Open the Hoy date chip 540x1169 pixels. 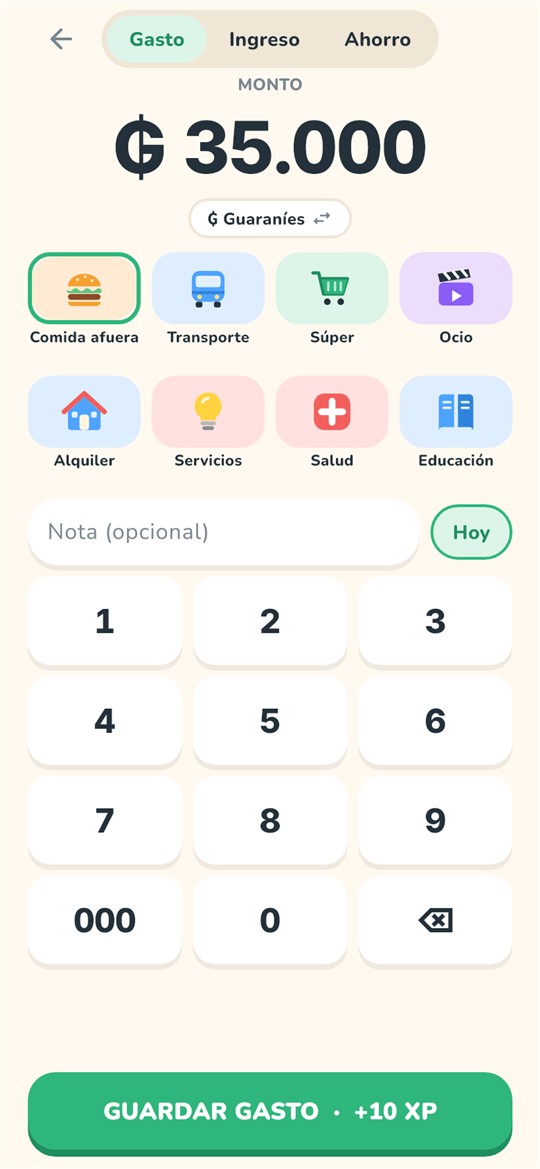point(471,532)
